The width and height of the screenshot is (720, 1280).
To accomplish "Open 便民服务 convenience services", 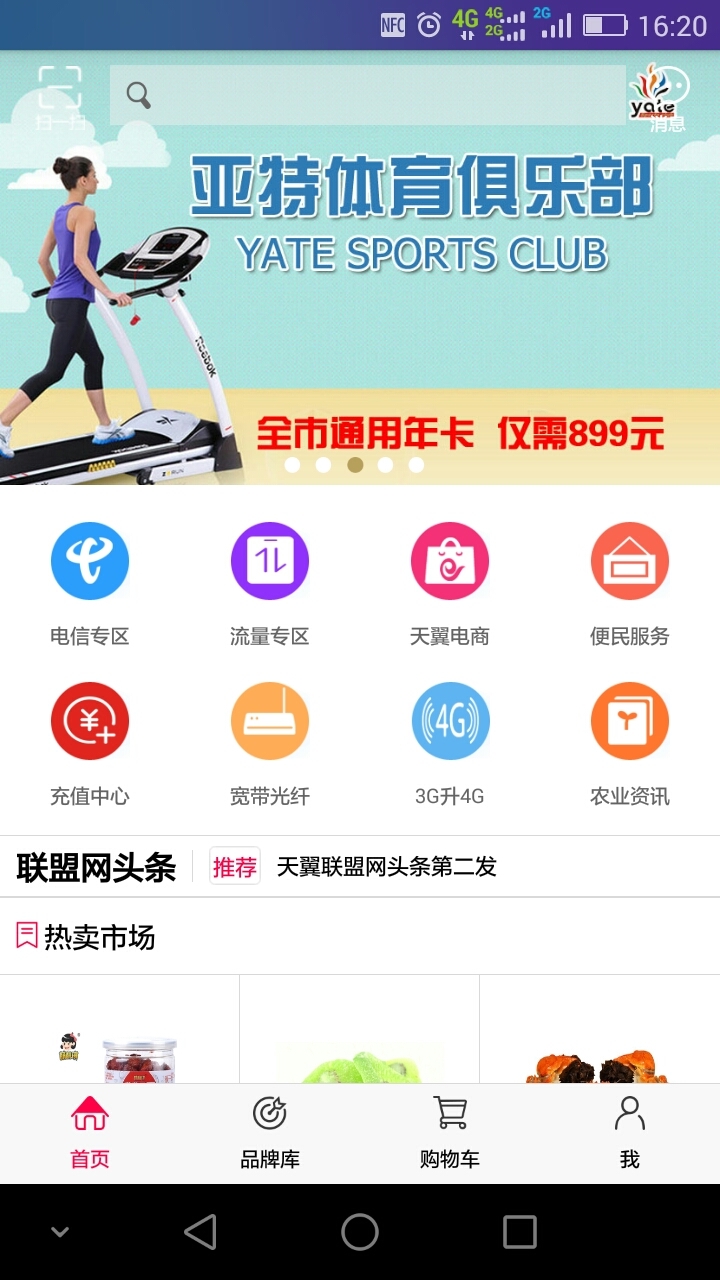I will pos(630,560).
